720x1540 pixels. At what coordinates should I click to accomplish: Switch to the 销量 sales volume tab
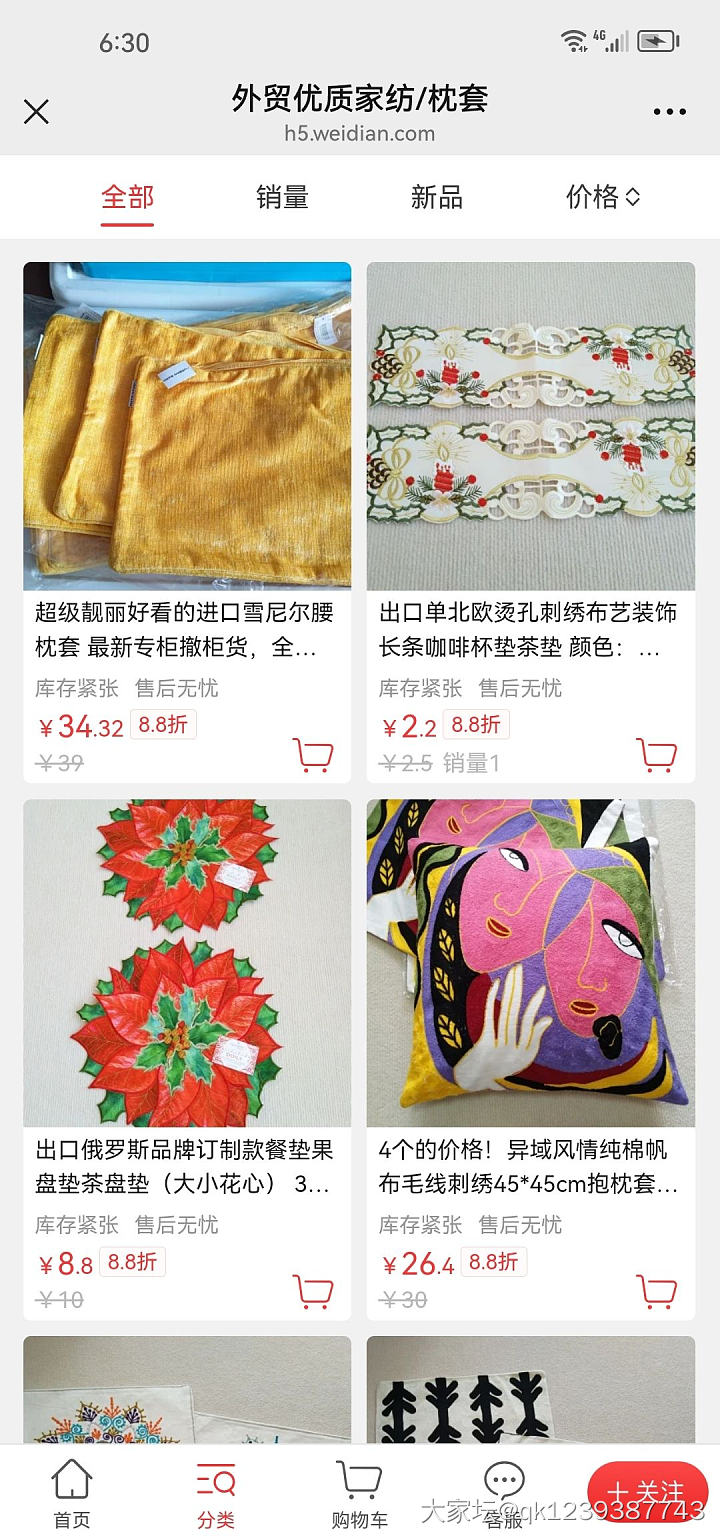pyautogui.click(x=281, y=198)
